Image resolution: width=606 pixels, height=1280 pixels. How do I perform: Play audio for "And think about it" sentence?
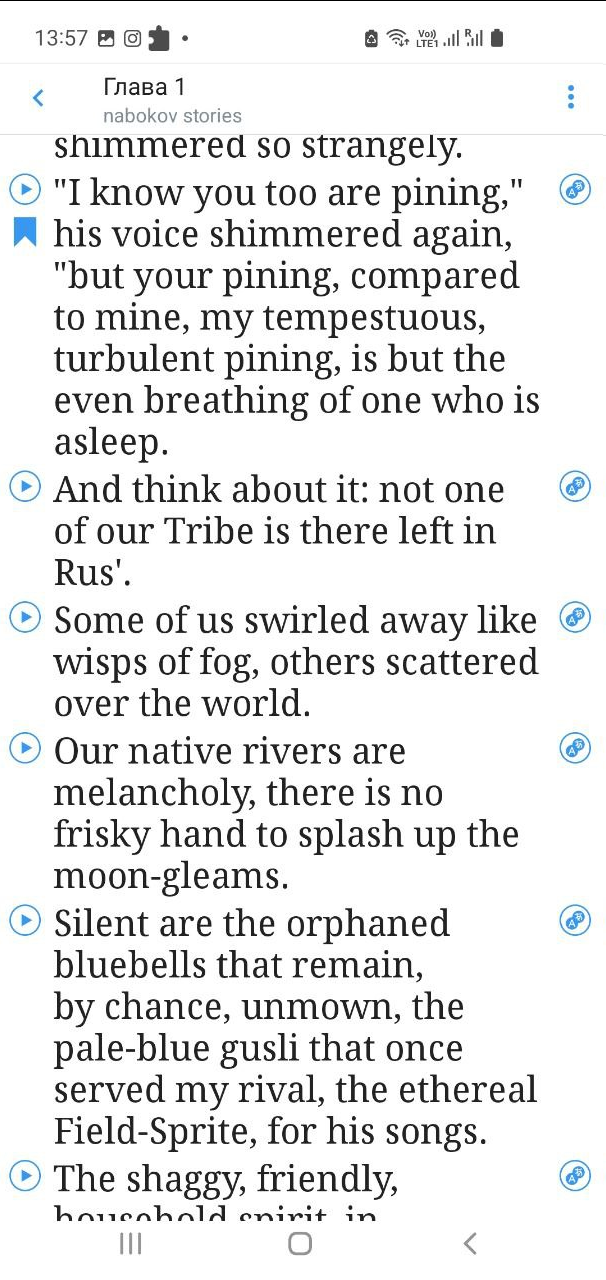(x=25, y=487)
